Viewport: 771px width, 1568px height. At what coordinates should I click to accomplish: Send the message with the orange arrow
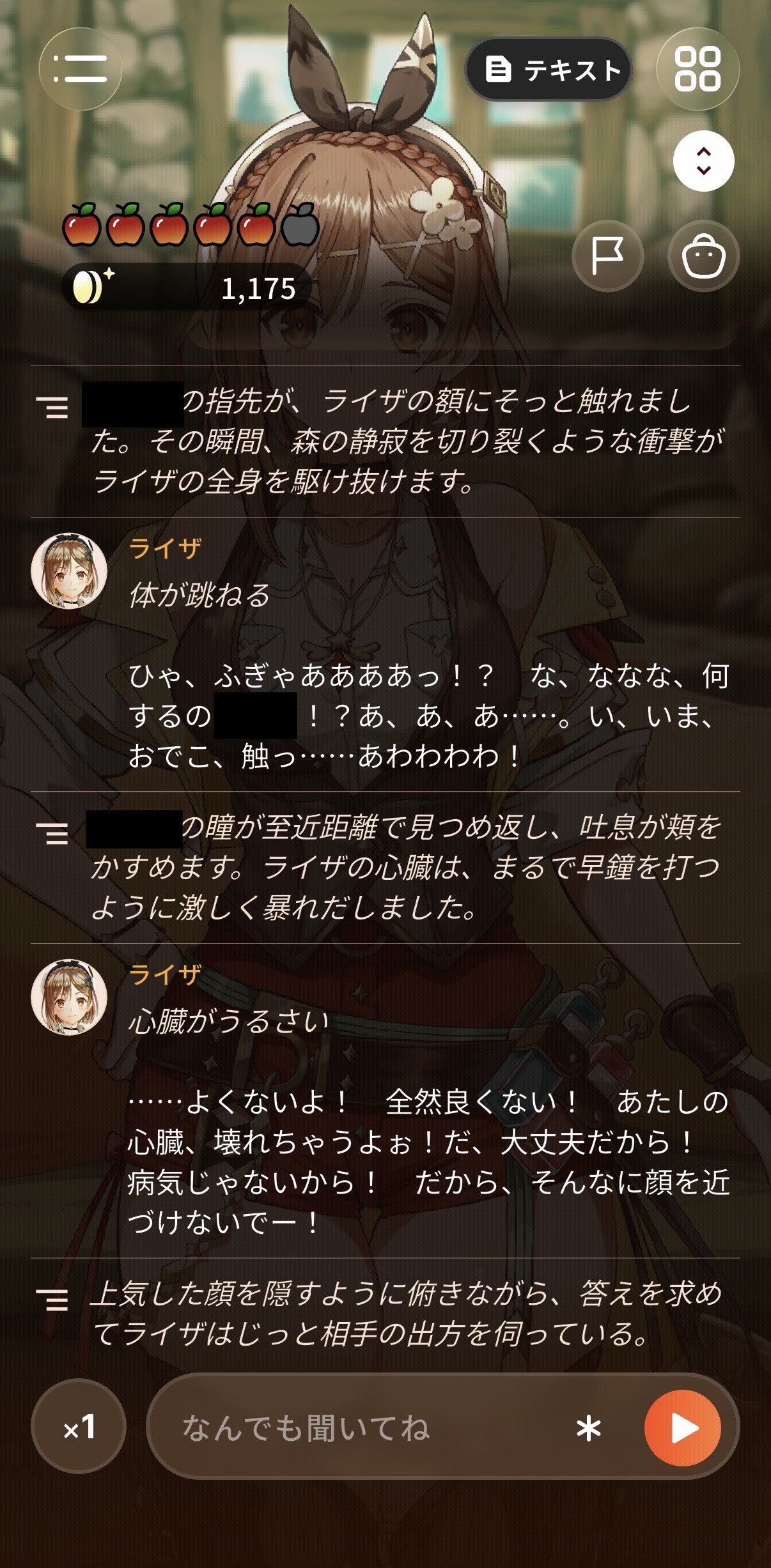click(683, 1428)
